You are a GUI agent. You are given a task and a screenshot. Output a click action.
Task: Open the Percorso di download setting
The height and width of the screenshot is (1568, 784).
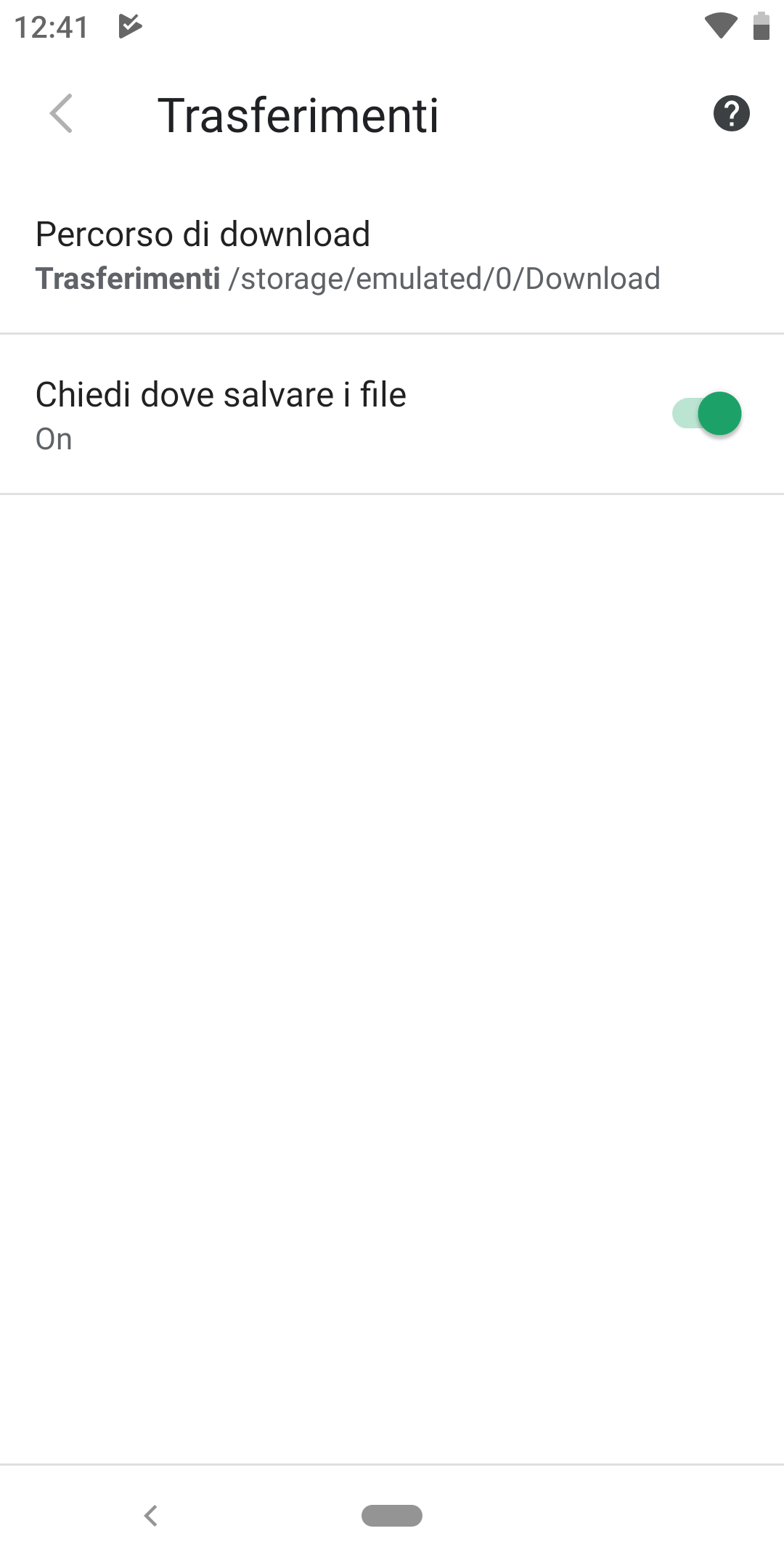click(392, 255)
